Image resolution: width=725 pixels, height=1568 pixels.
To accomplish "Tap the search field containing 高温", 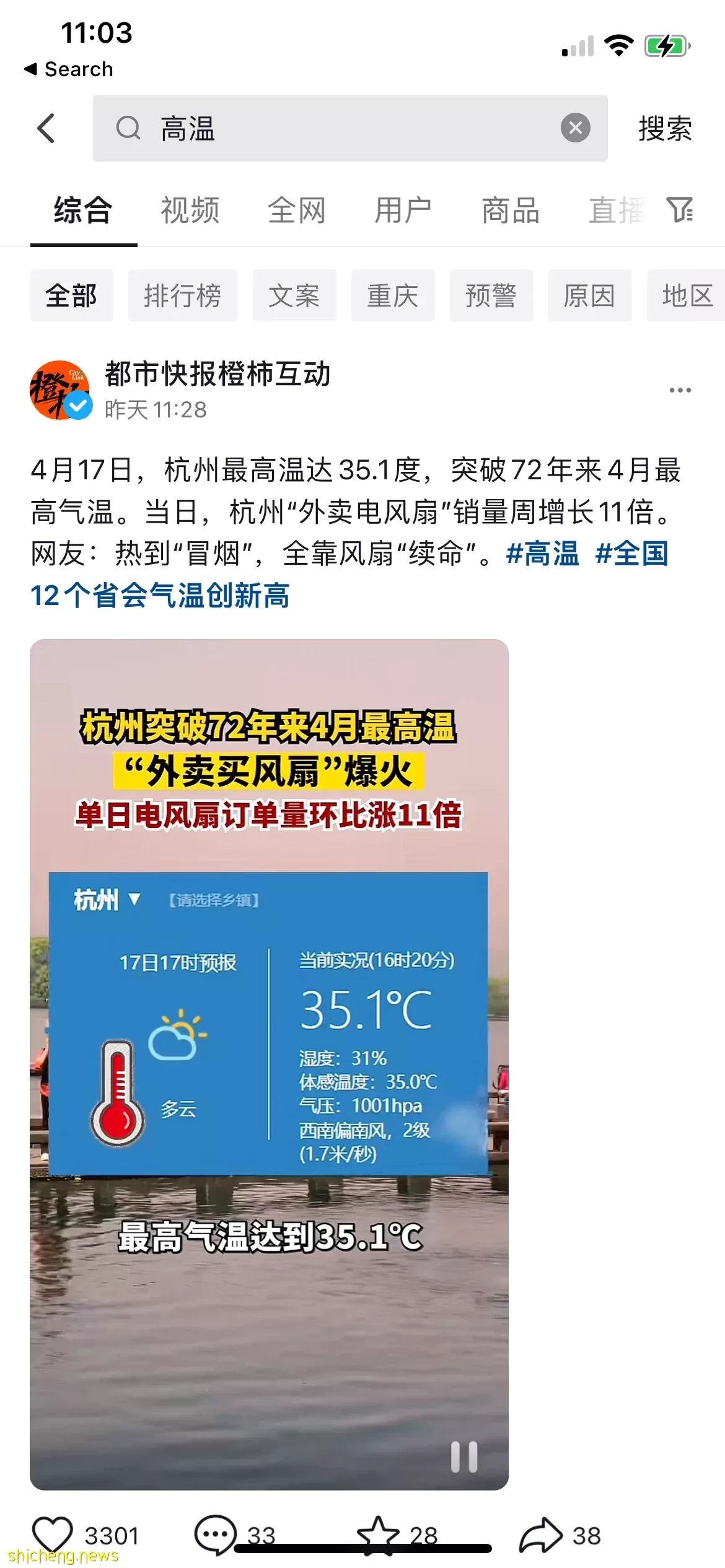I will [x=347, y=128].
